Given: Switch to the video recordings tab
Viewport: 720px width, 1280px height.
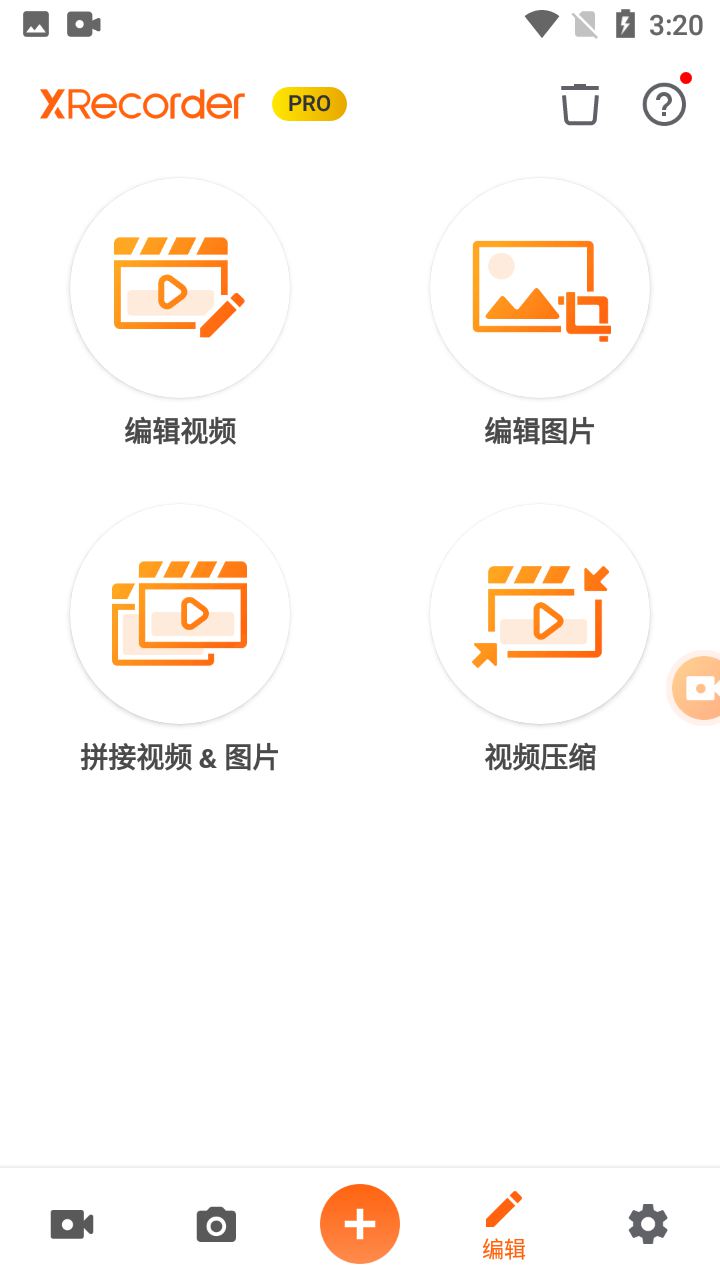Looking at the screenshot, I should coord(72,1224).
